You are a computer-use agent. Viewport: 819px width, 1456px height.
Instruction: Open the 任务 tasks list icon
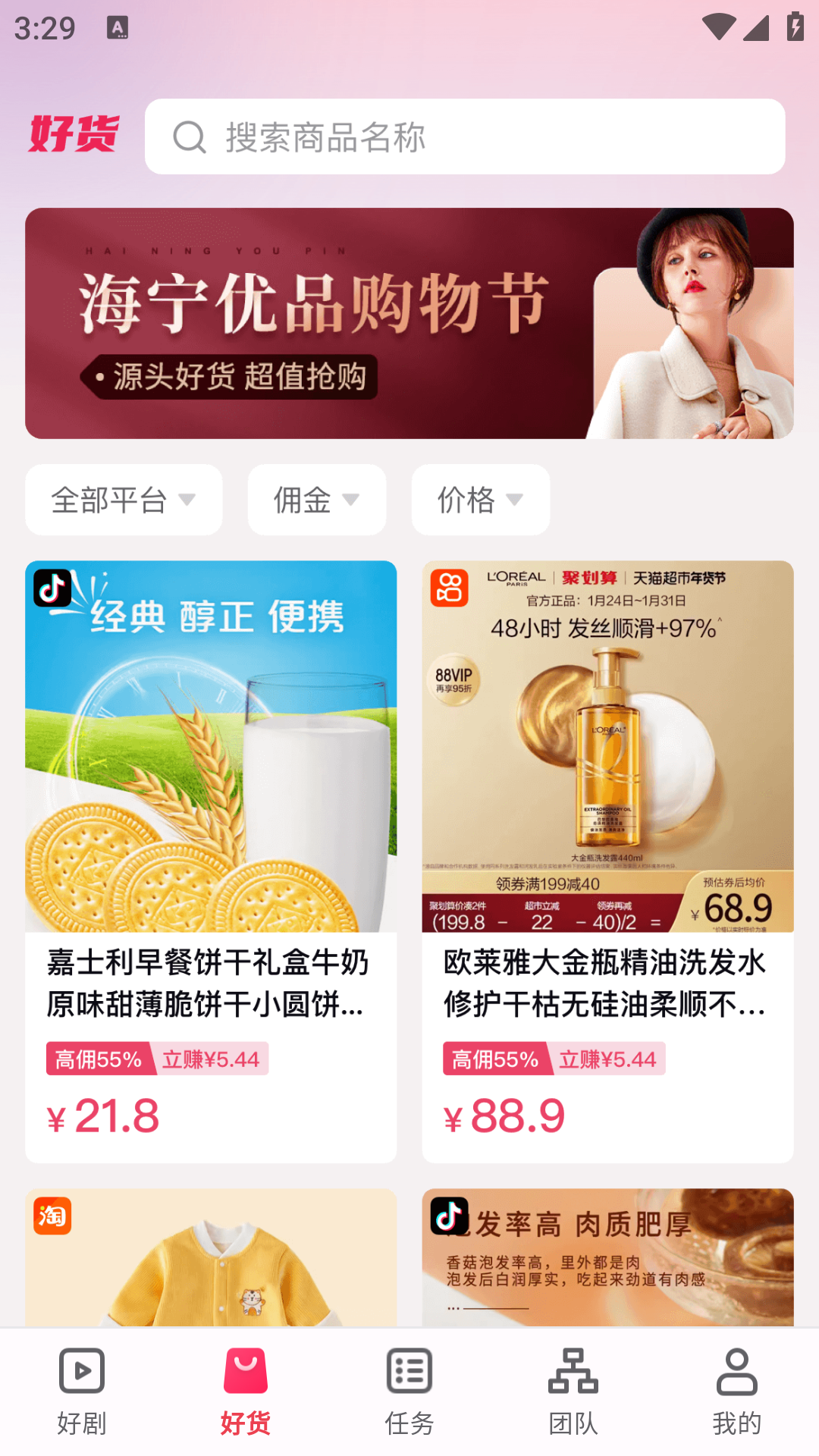tap(409, 1373)
